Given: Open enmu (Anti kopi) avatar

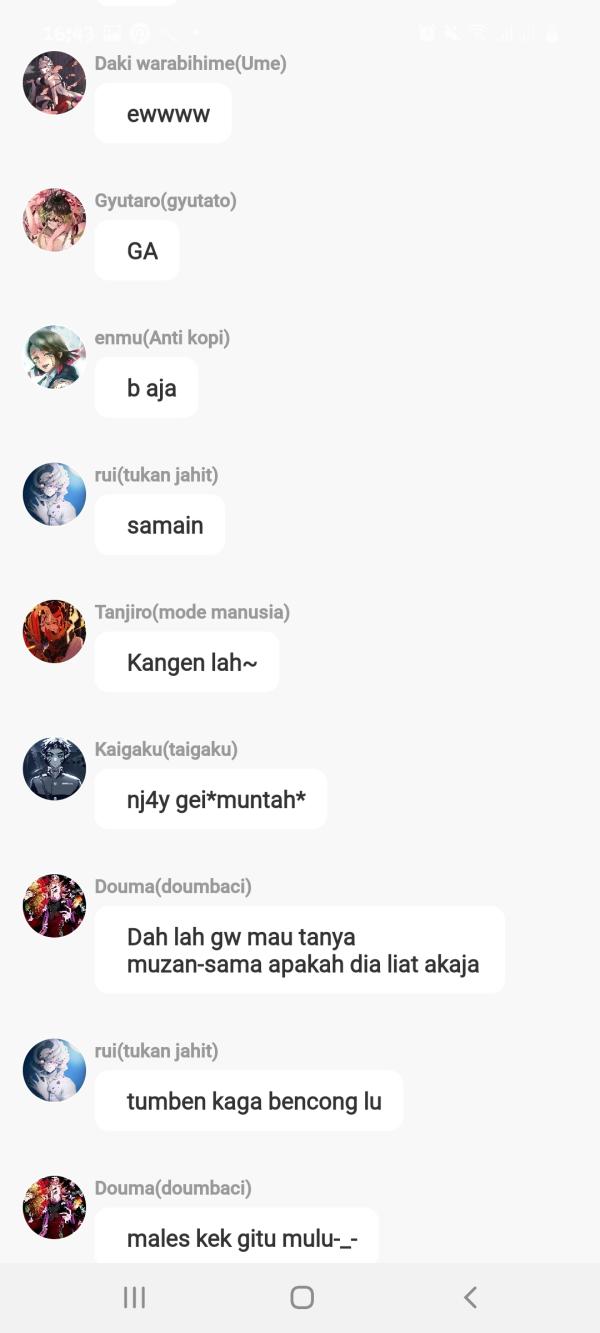Looking at the screenshot, I should 54,357.
